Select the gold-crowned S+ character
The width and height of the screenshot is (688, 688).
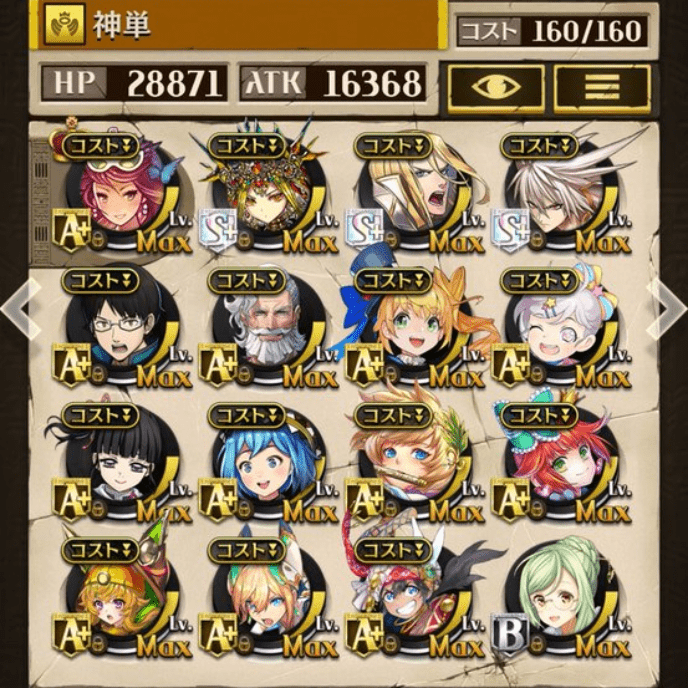[265, 190]
